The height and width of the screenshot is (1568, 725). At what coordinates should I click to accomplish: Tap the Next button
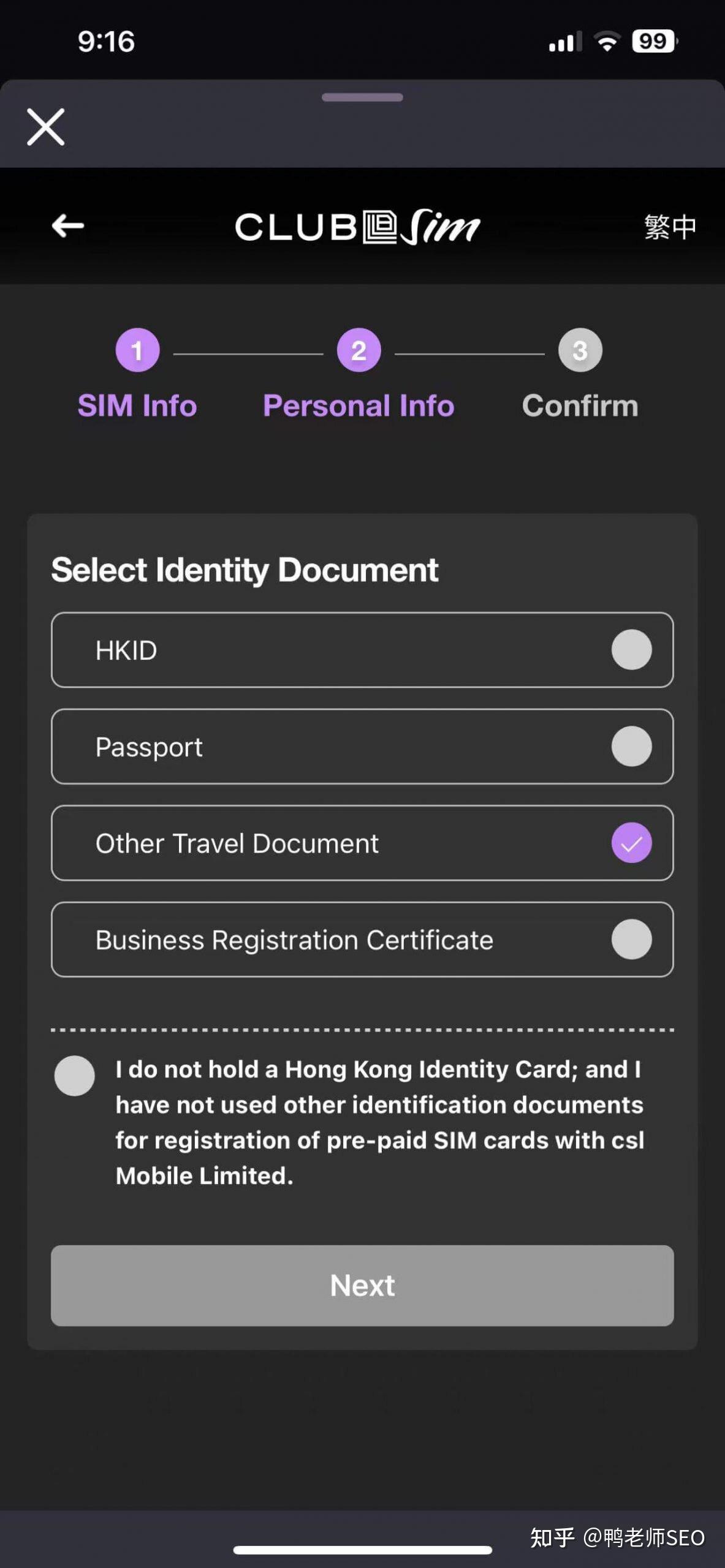362,1285
